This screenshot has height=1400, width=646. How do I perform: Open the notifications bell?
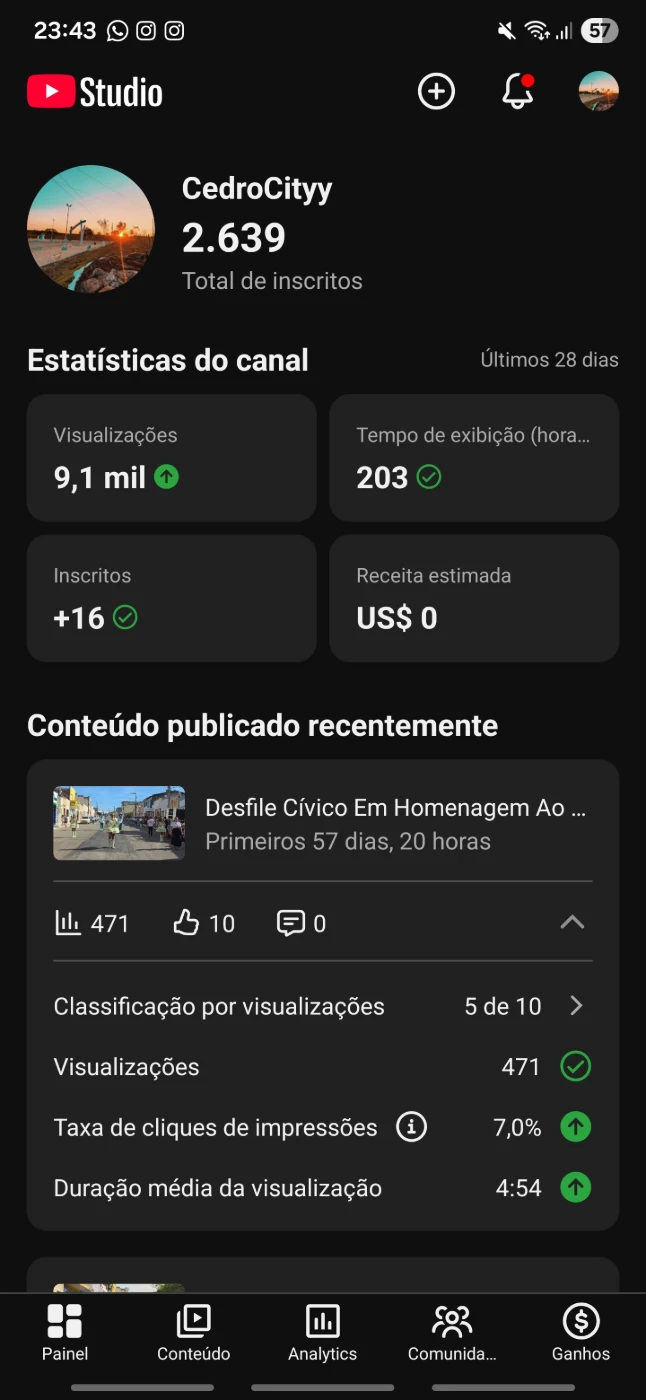[517, 92]
